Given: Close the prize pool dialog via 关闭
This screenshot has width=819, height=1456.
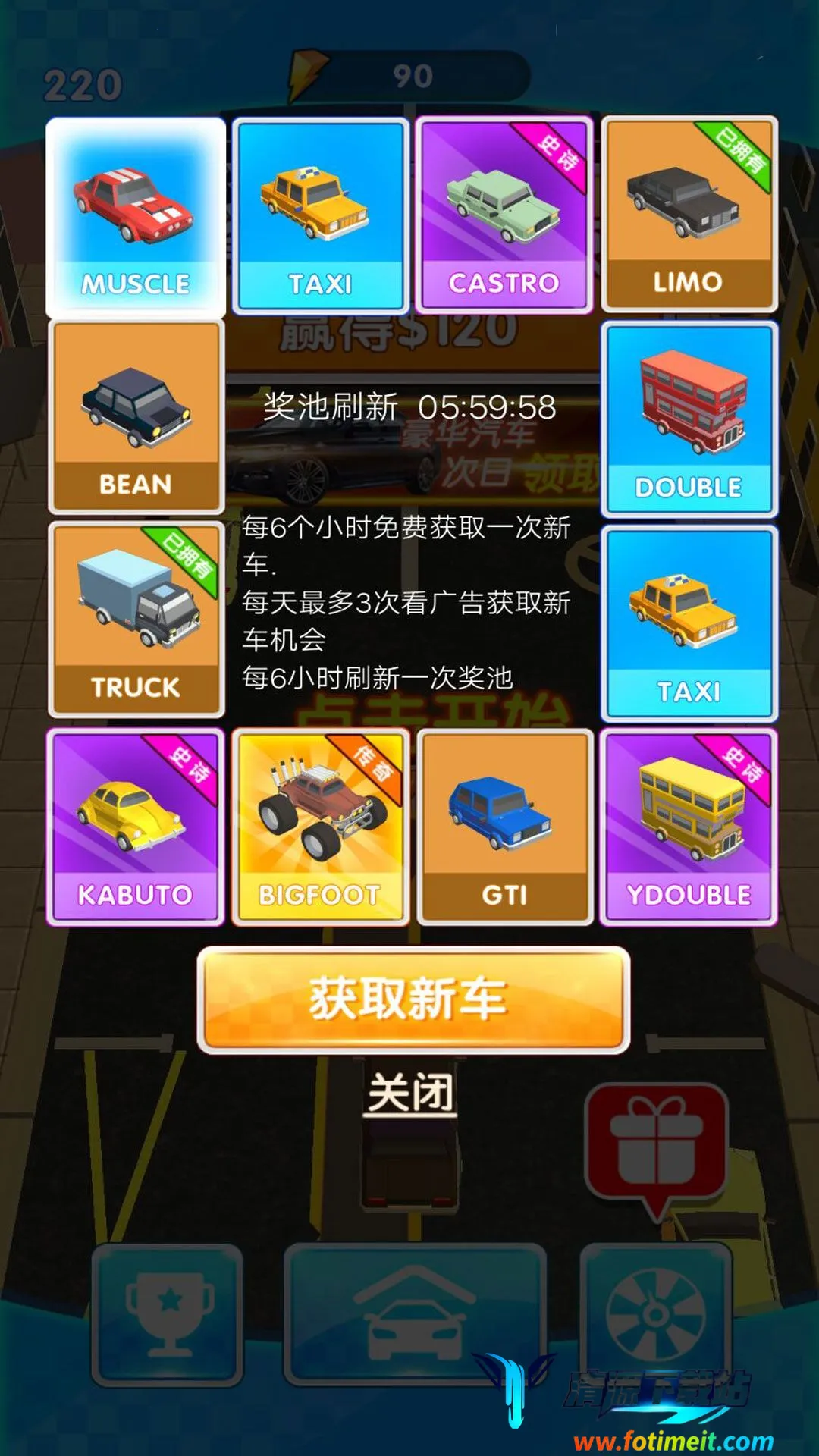Looking at the screenshot, I should pyautogui.click(x=410, y=1093).
